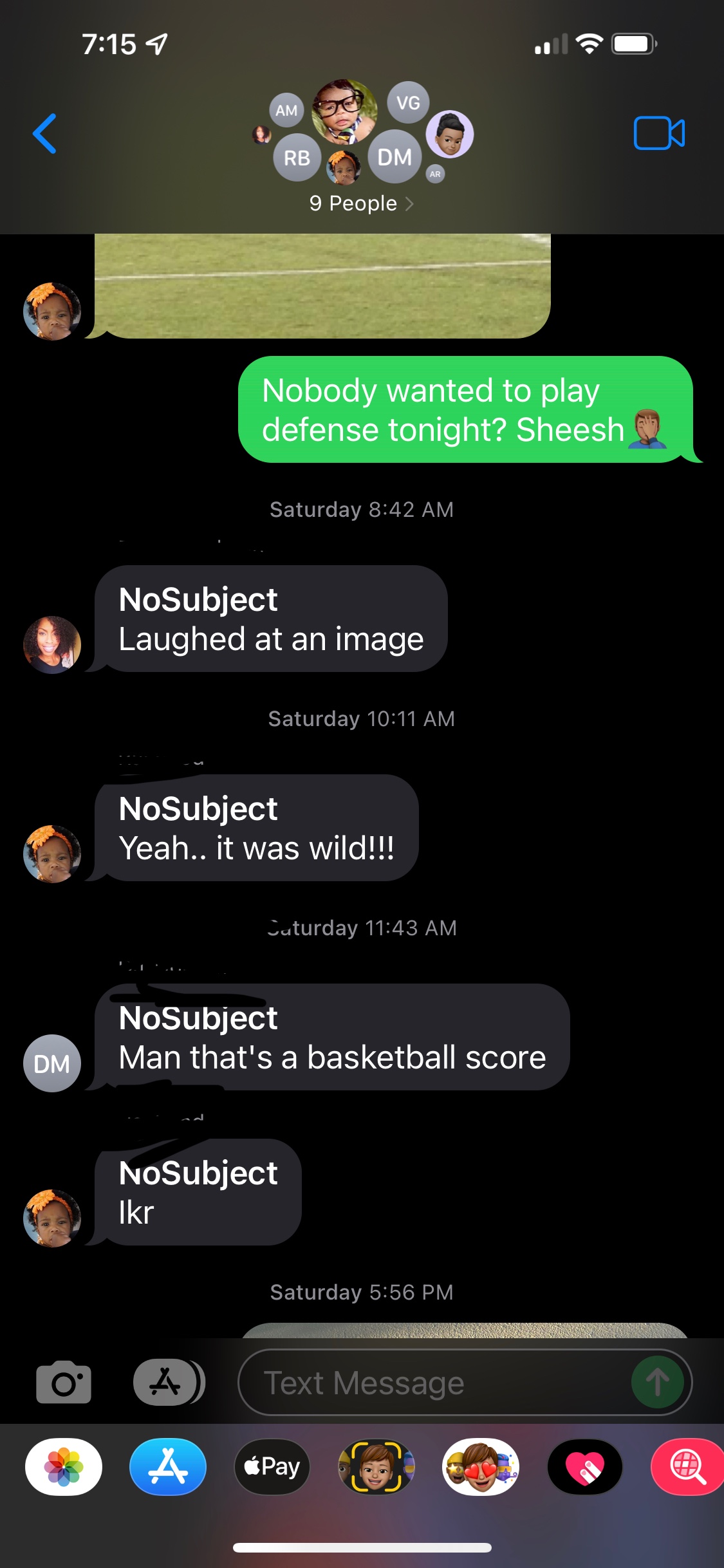Tap the DM avatar beside basketball score message
The height and width of the screenshot is (1568, 724).
point(52,1063)
